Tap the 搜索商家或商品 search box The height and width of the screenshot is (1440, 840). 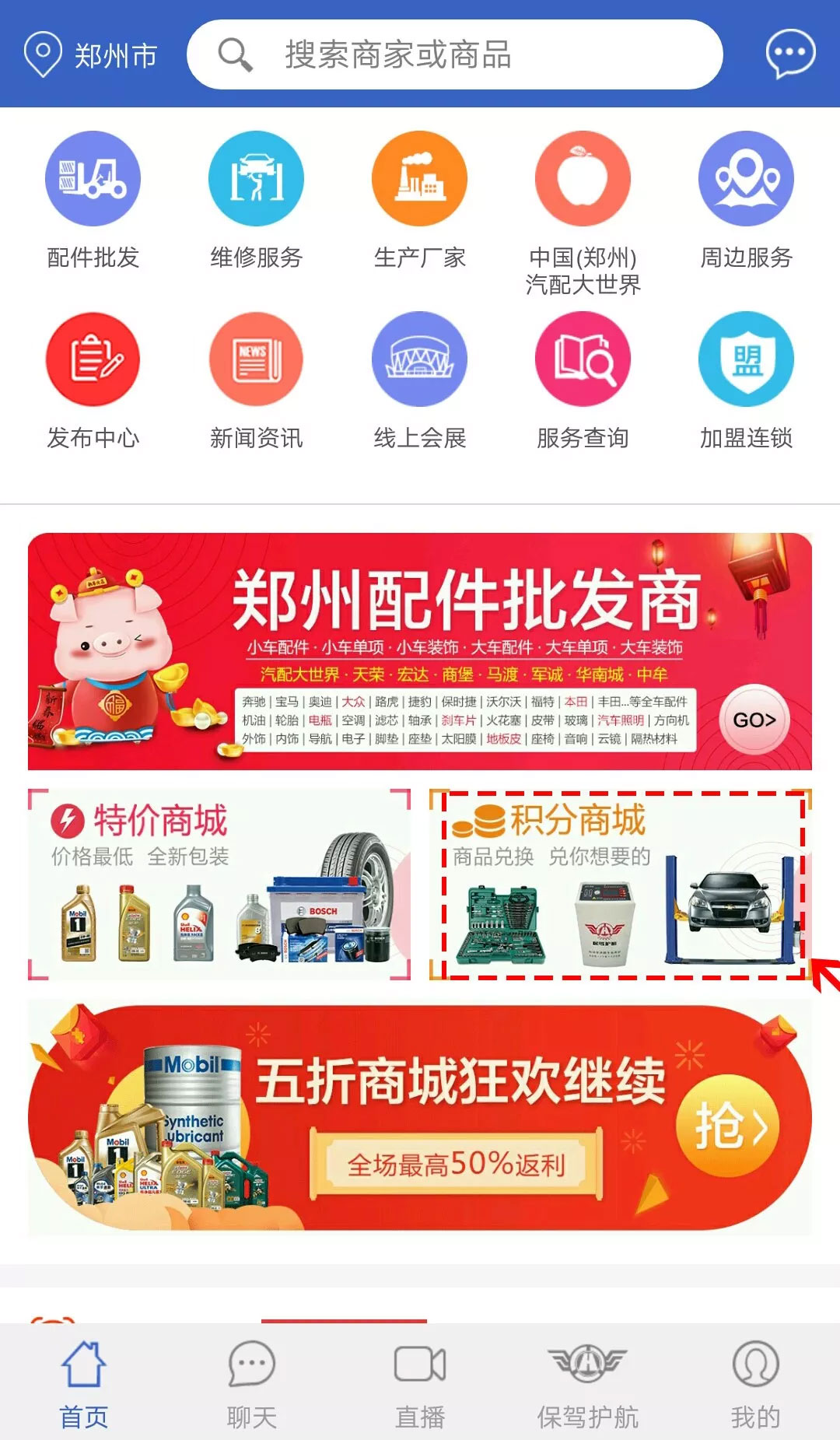coord(455,55)
